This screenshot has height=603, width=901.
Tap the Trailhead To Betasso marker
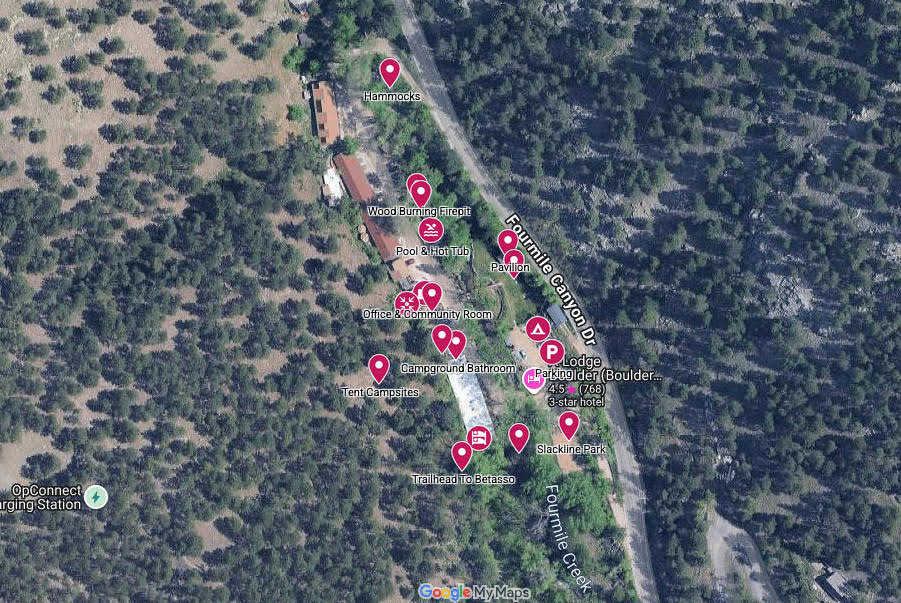462,454
